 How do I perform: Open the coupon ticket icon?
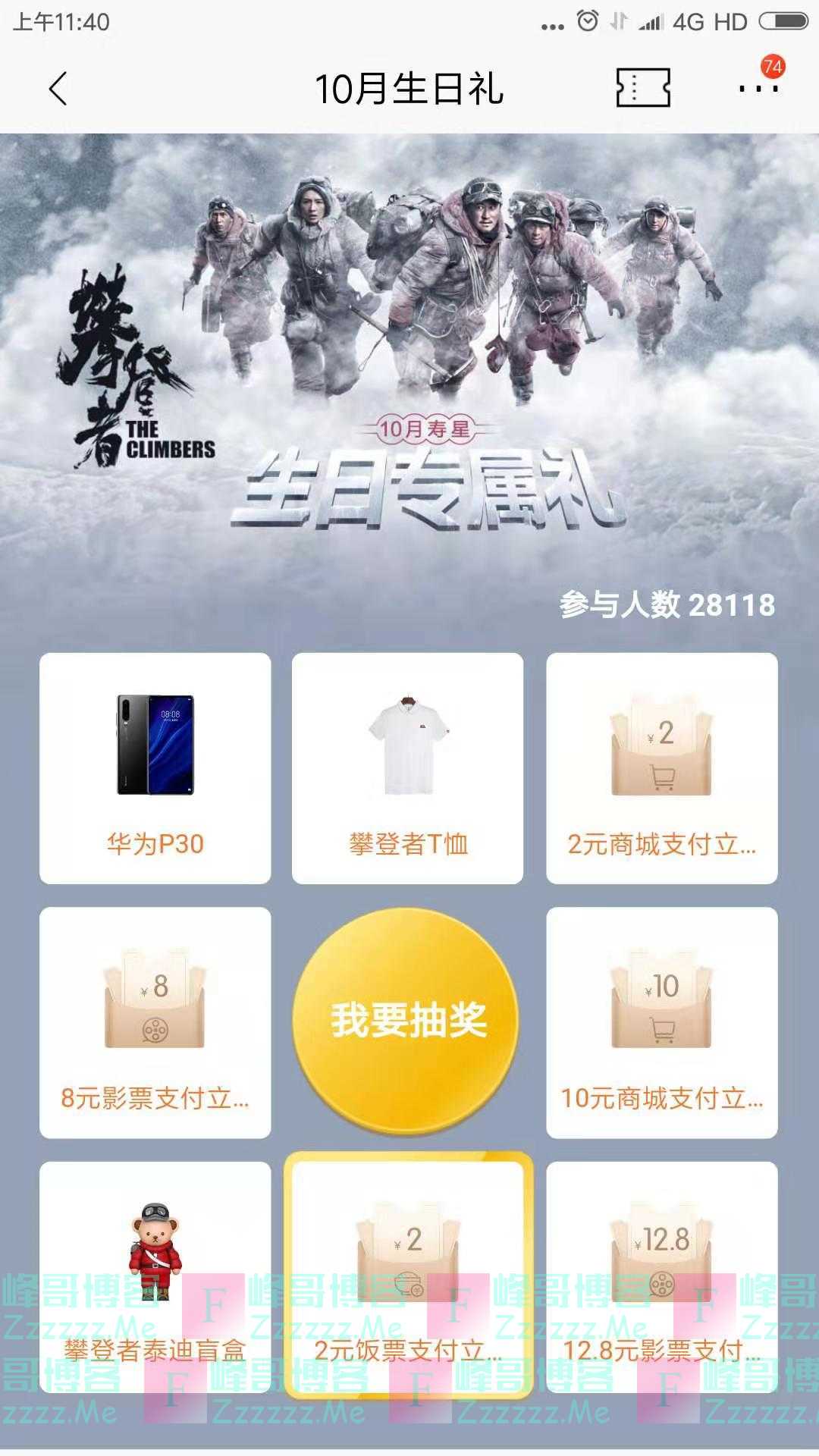click(x=642, y=88)
